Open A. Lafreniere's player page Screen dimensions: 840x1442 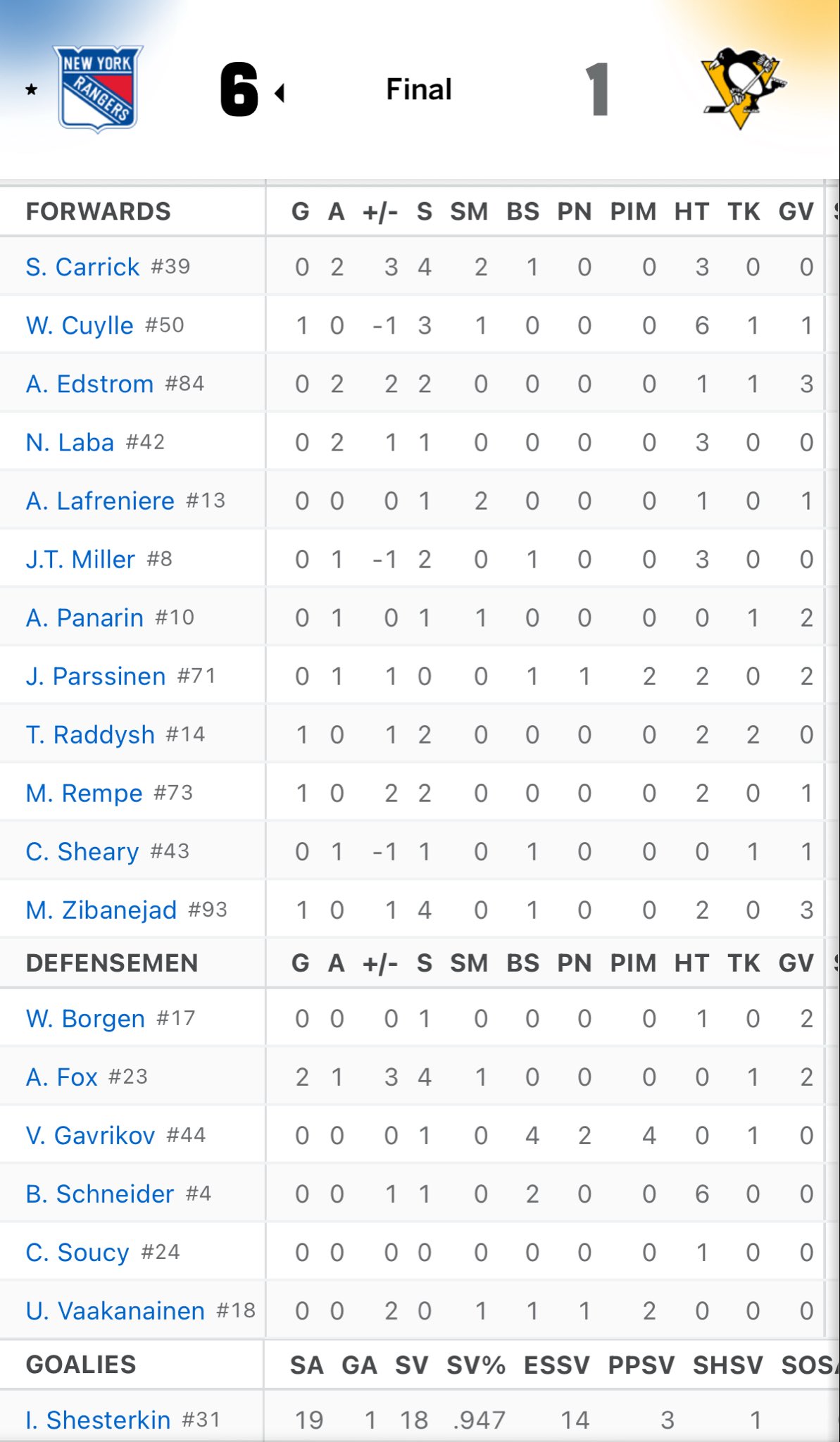click(100, 501)
